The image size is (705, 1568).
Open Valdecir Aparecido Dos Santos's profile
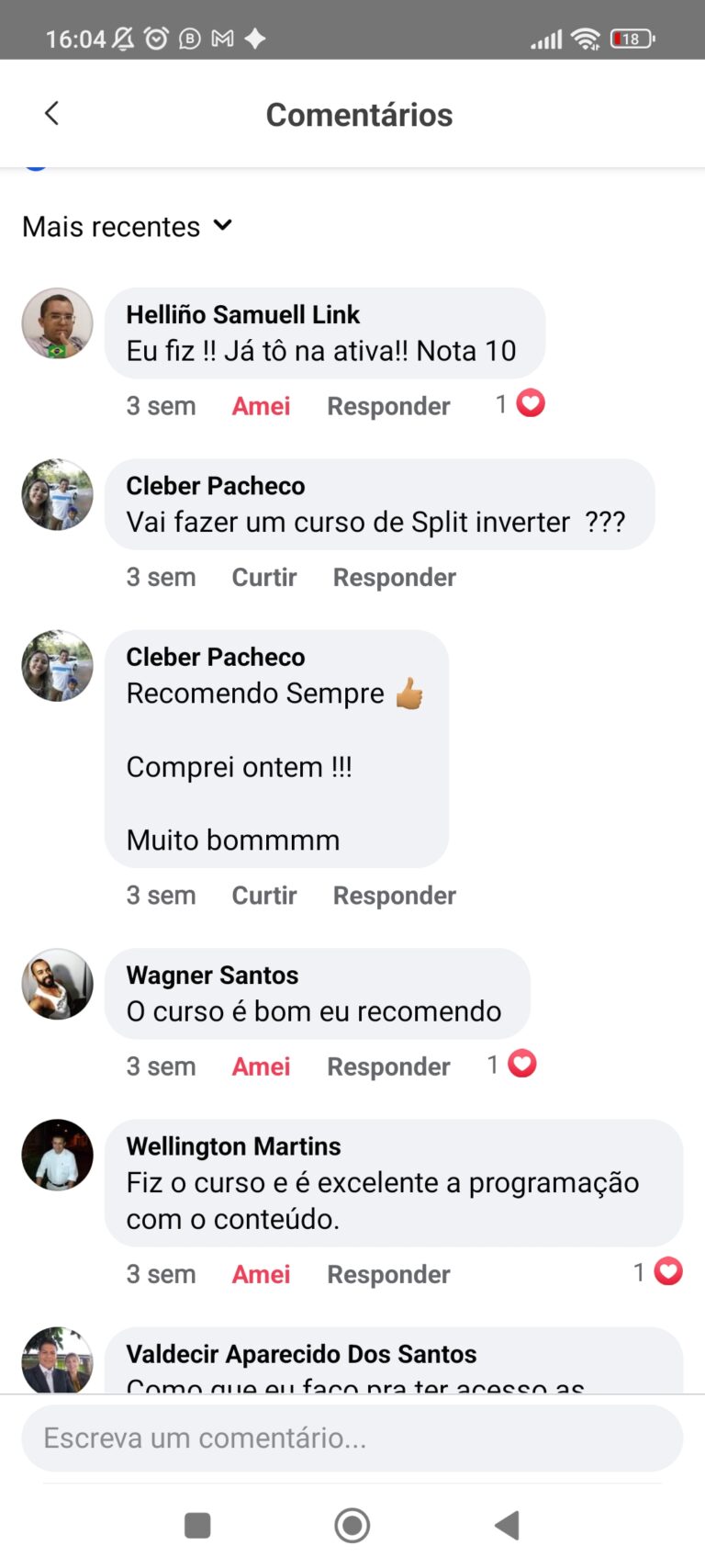[x=301, y=1354]
